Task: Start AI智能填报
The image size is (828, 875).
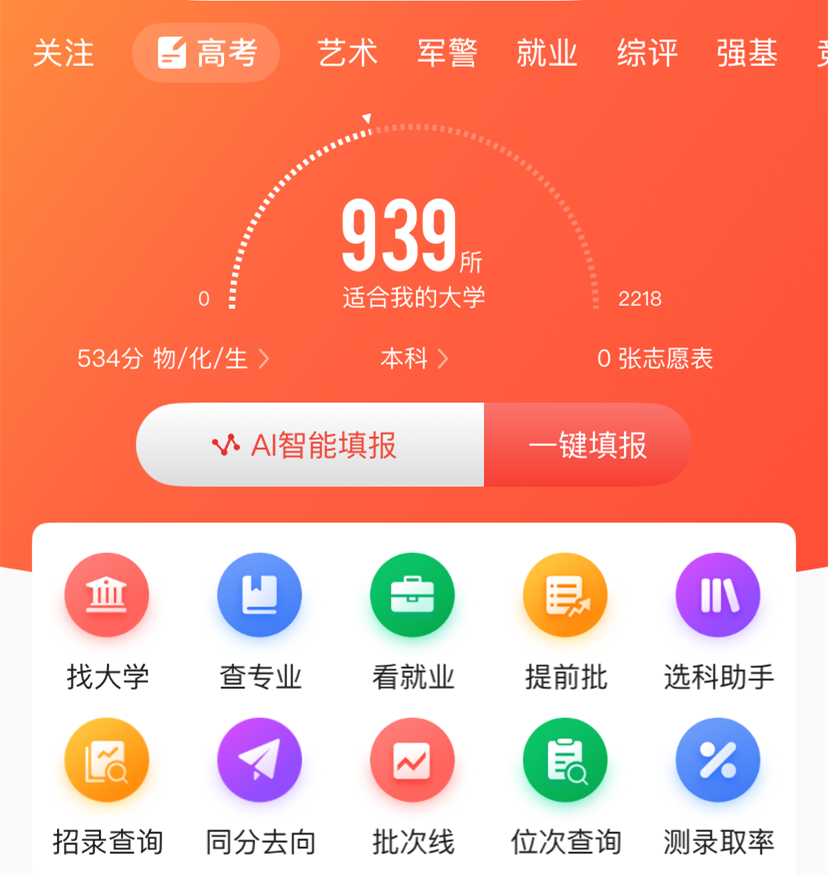Action: pyautogui.click(x=310, y=445)
